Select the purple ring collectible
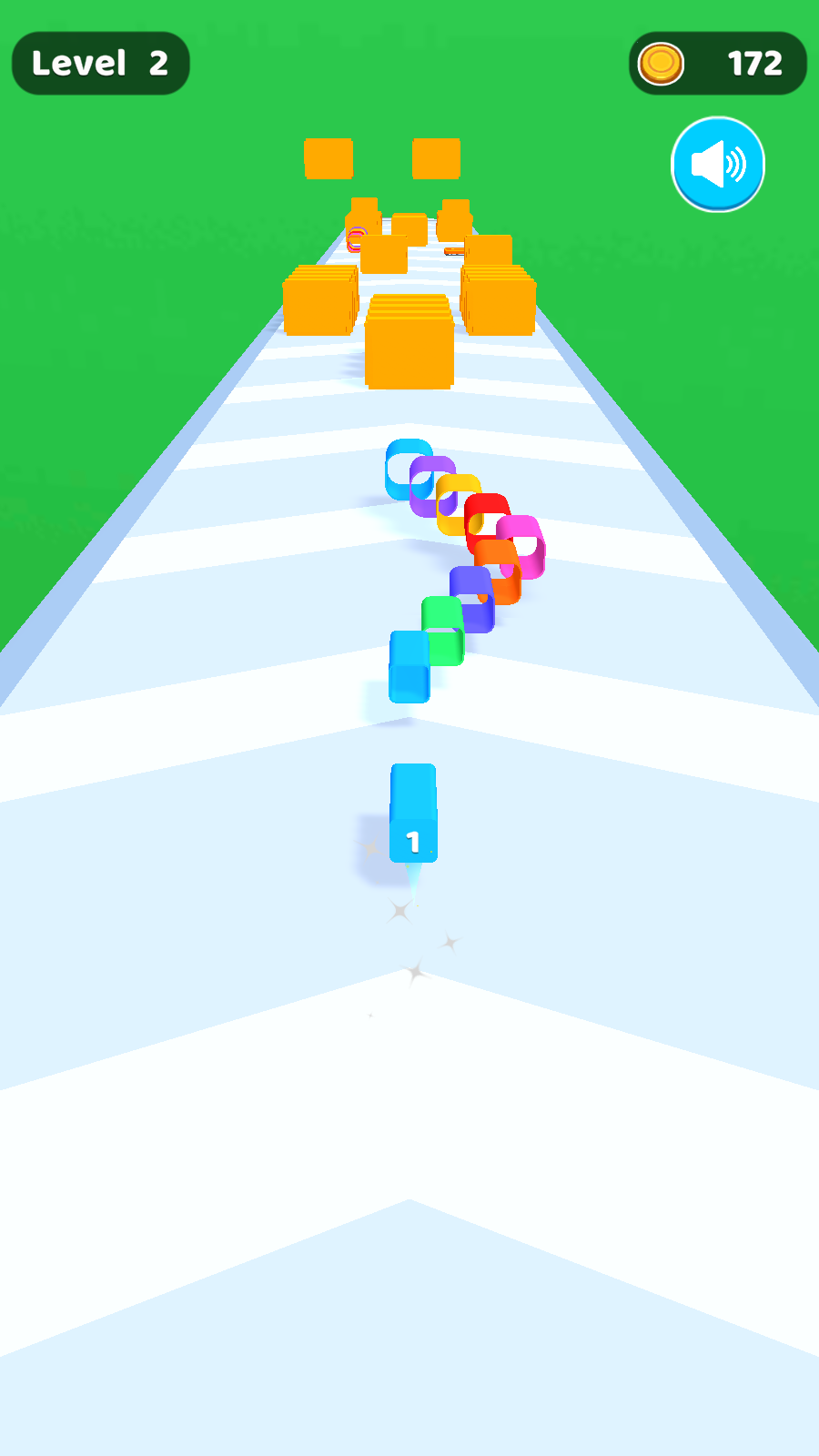Screen dimensions: 819x1456 [x=435, y=488]
